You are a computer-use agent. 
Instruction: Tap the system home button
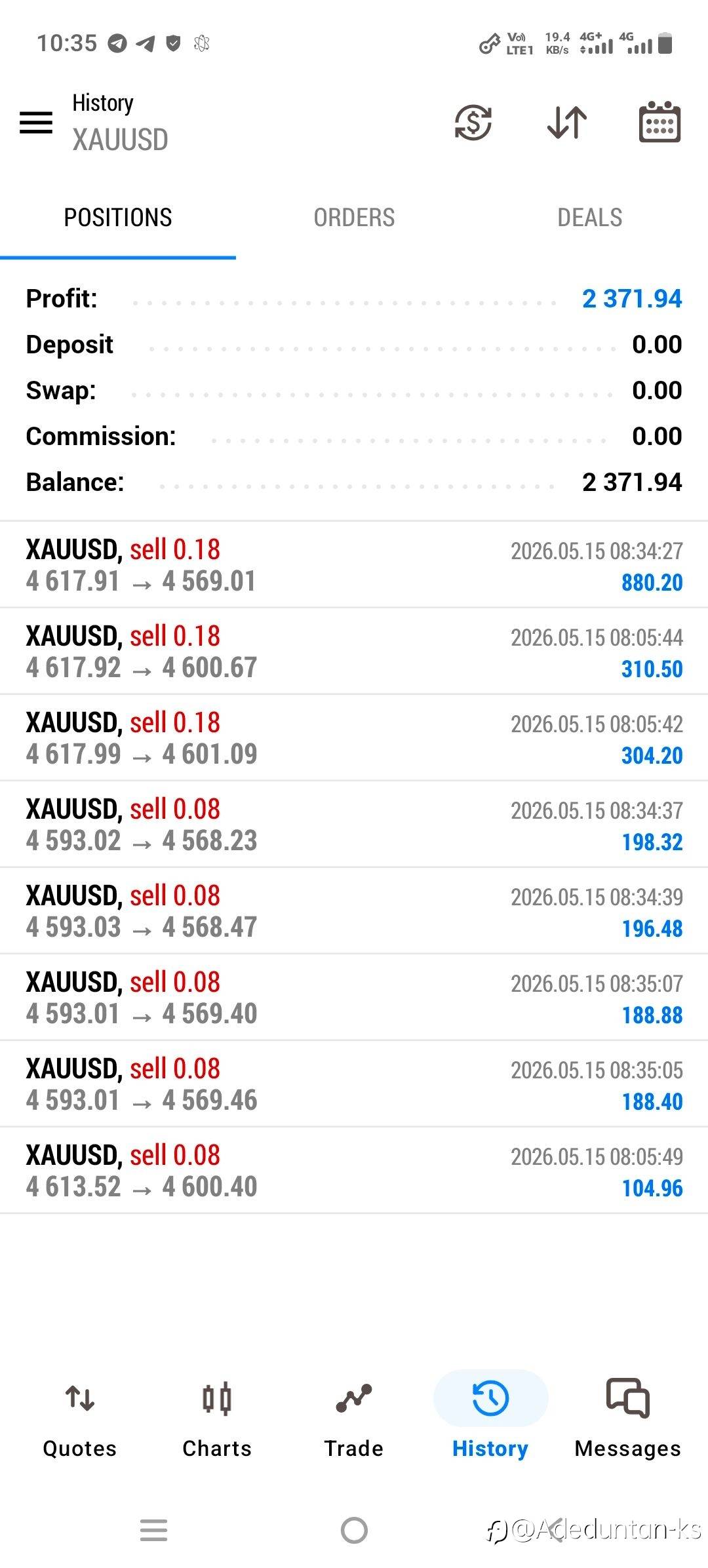354,1531
